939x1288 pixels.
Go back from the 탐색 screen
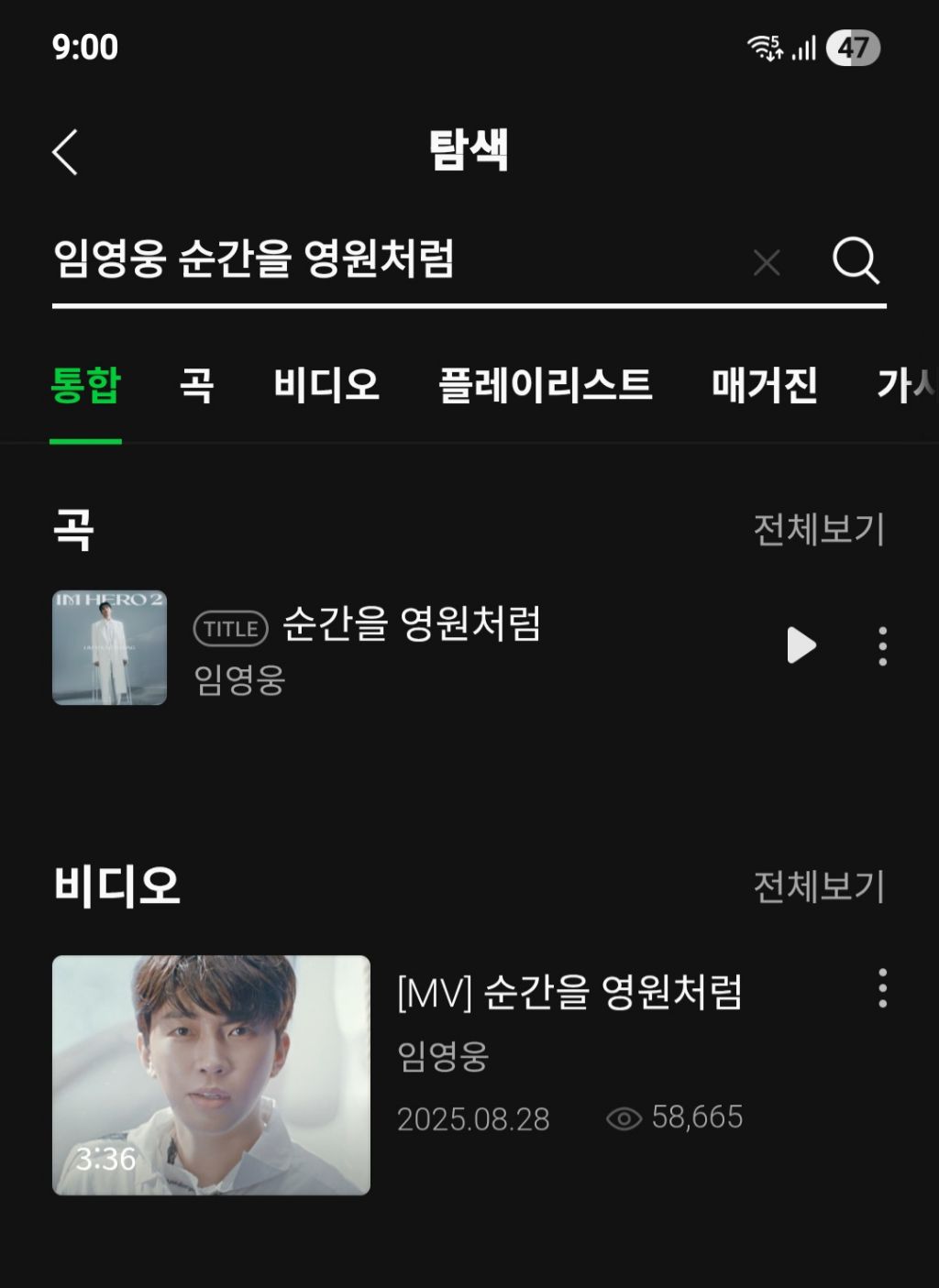[x=65, y=152]
